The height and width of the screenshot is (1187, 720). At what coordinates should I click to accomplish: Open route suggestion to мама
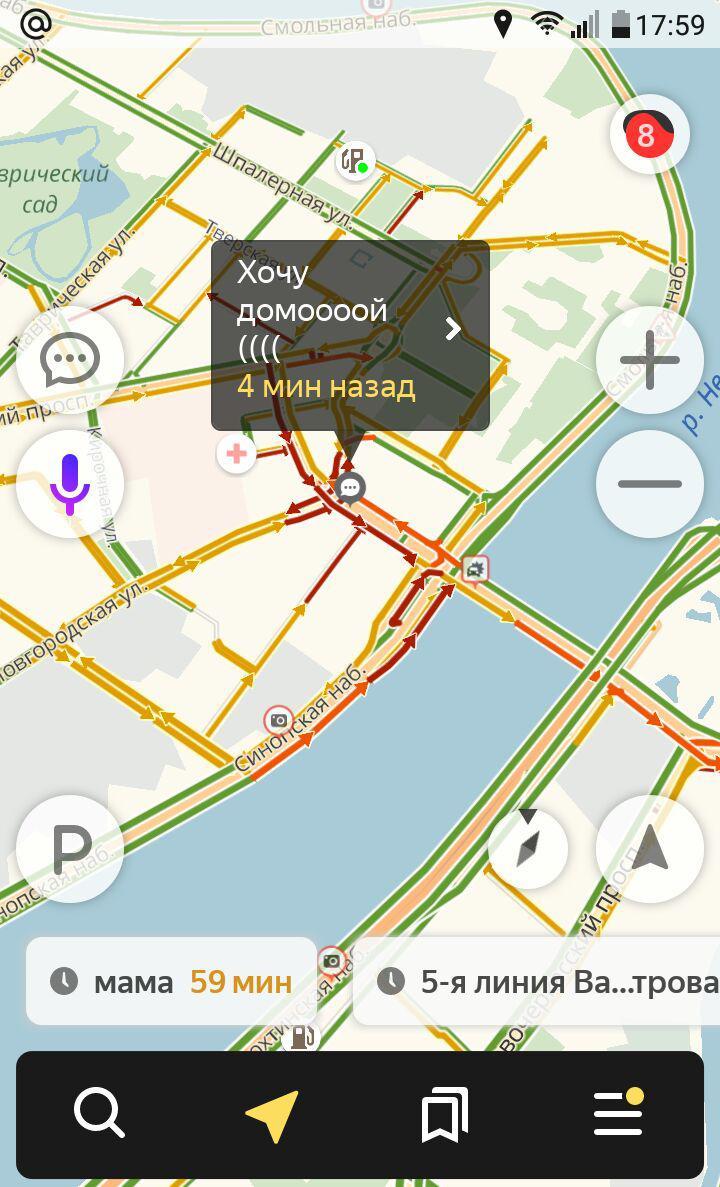click(172, 981)
